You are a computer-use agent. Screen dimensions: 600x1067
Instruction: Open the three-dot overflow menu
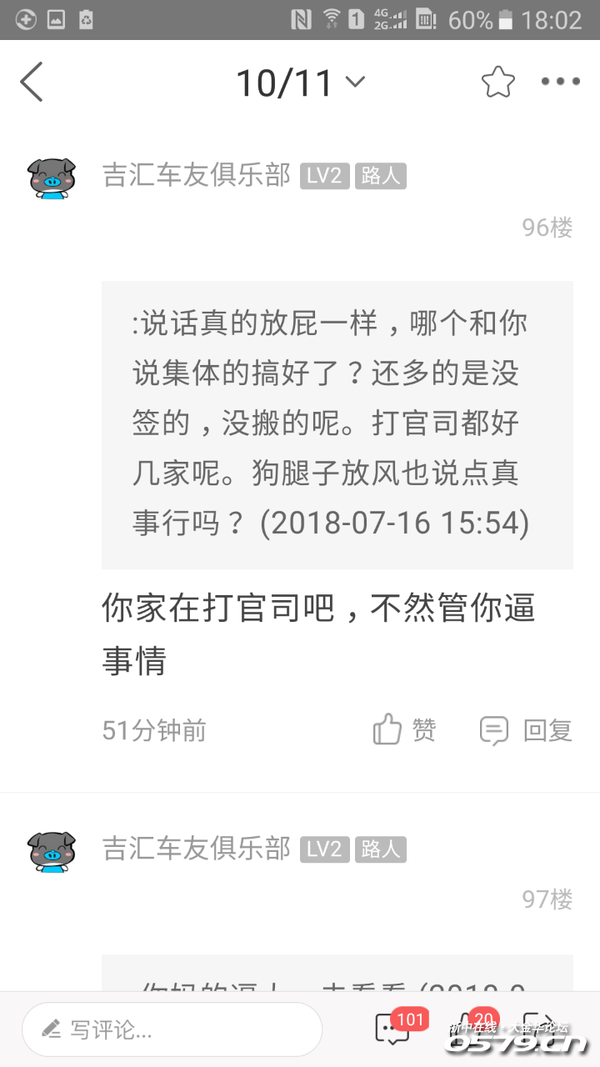point(560,82)
